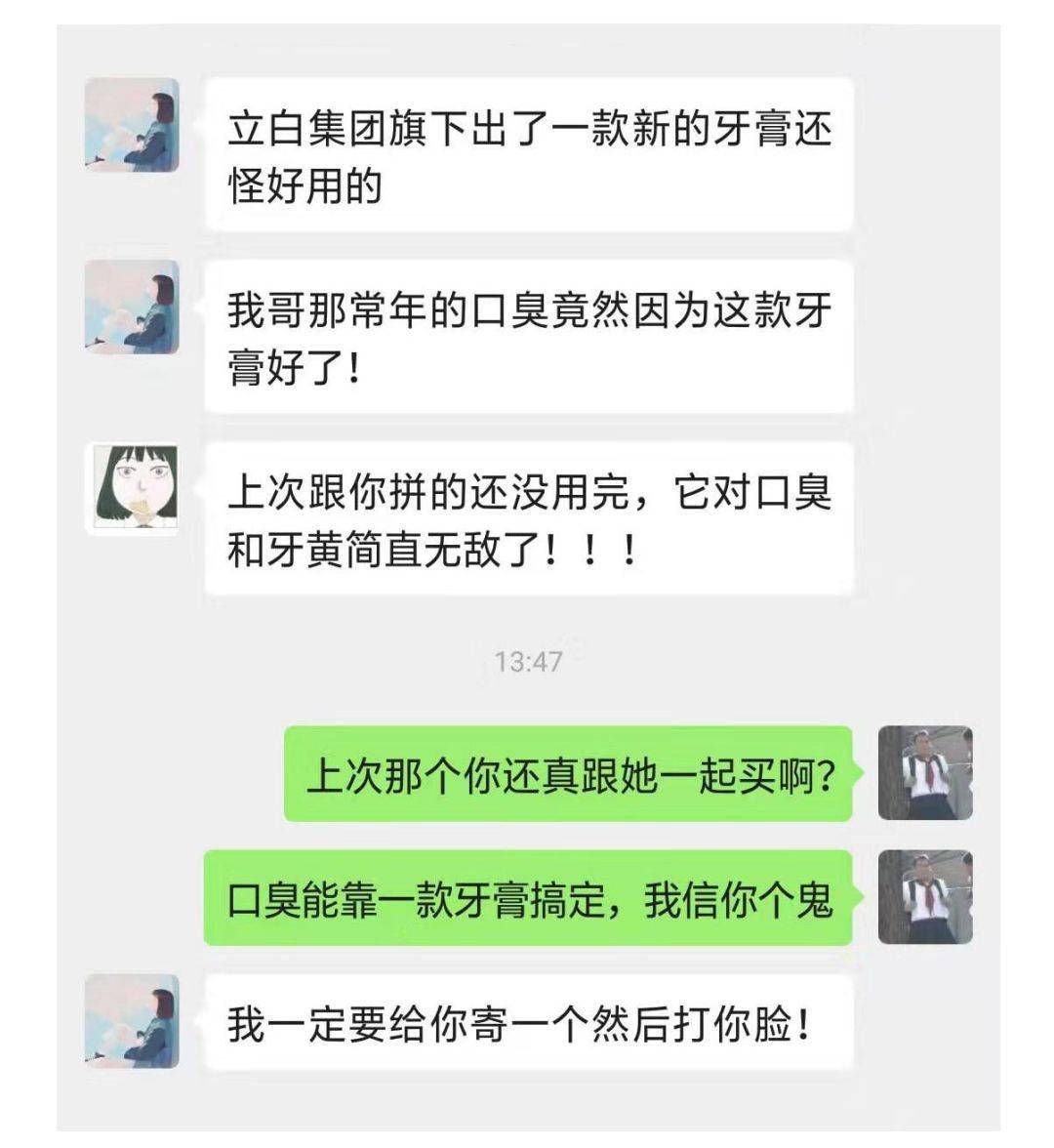This screenshot has height=1148, width=1054.
Task: Select the 13:47 timestamp
Action: 527,662
